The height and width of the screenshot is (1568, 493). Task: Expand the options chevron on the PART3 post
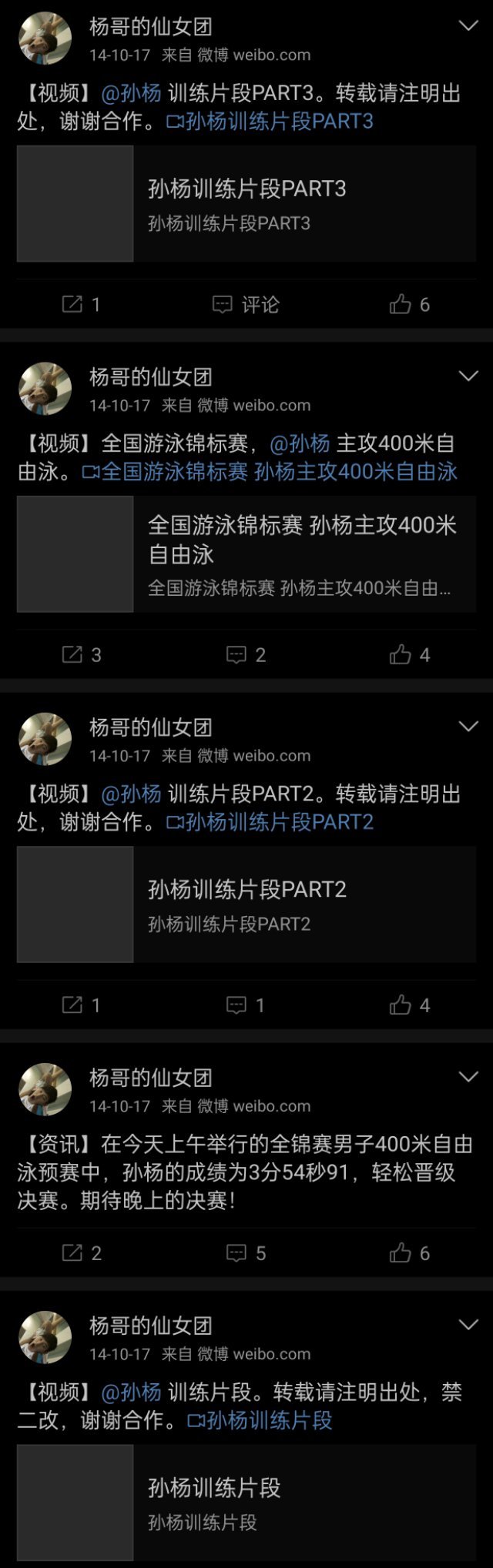click(x=468, y=26)
